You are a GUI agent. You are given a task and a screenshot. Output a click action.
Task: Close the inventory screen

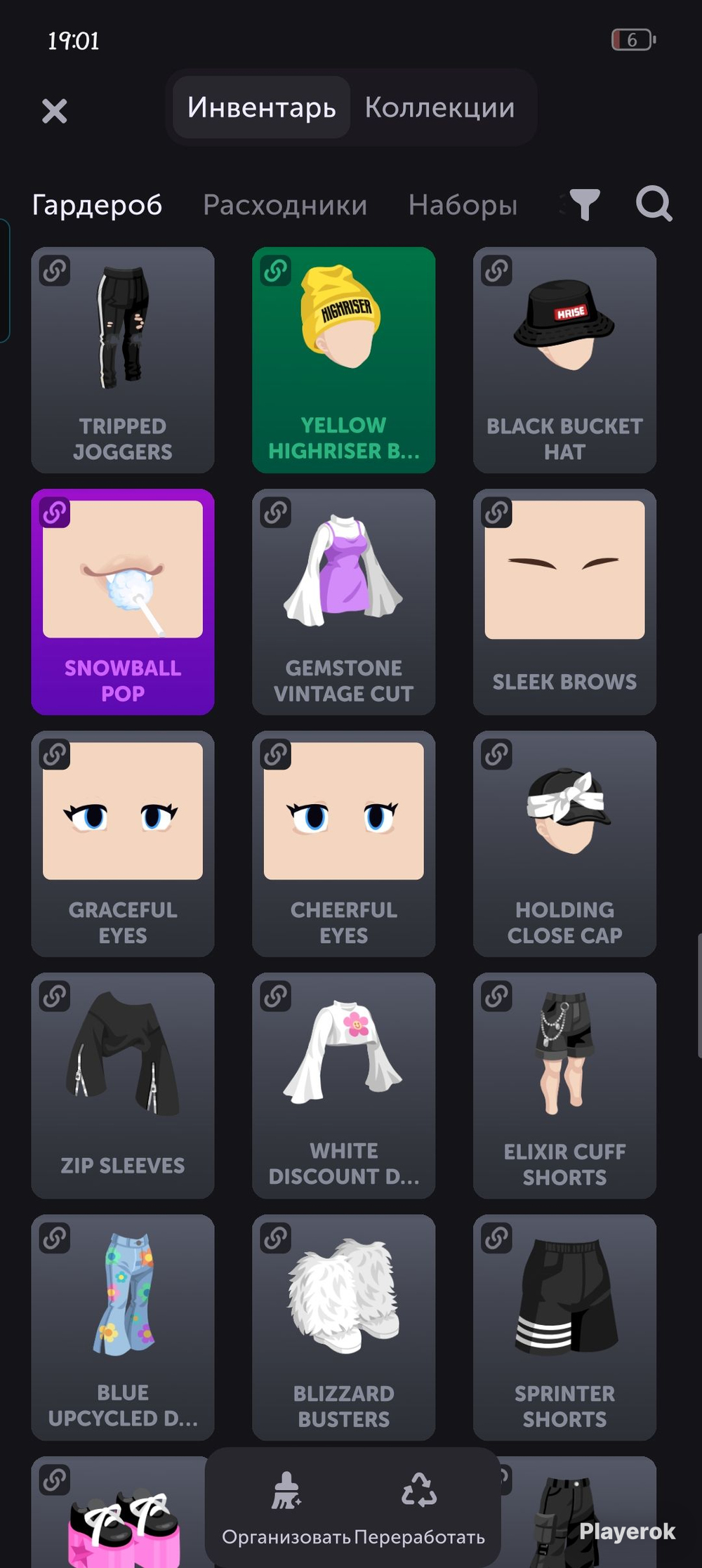(x=54, y=111)
